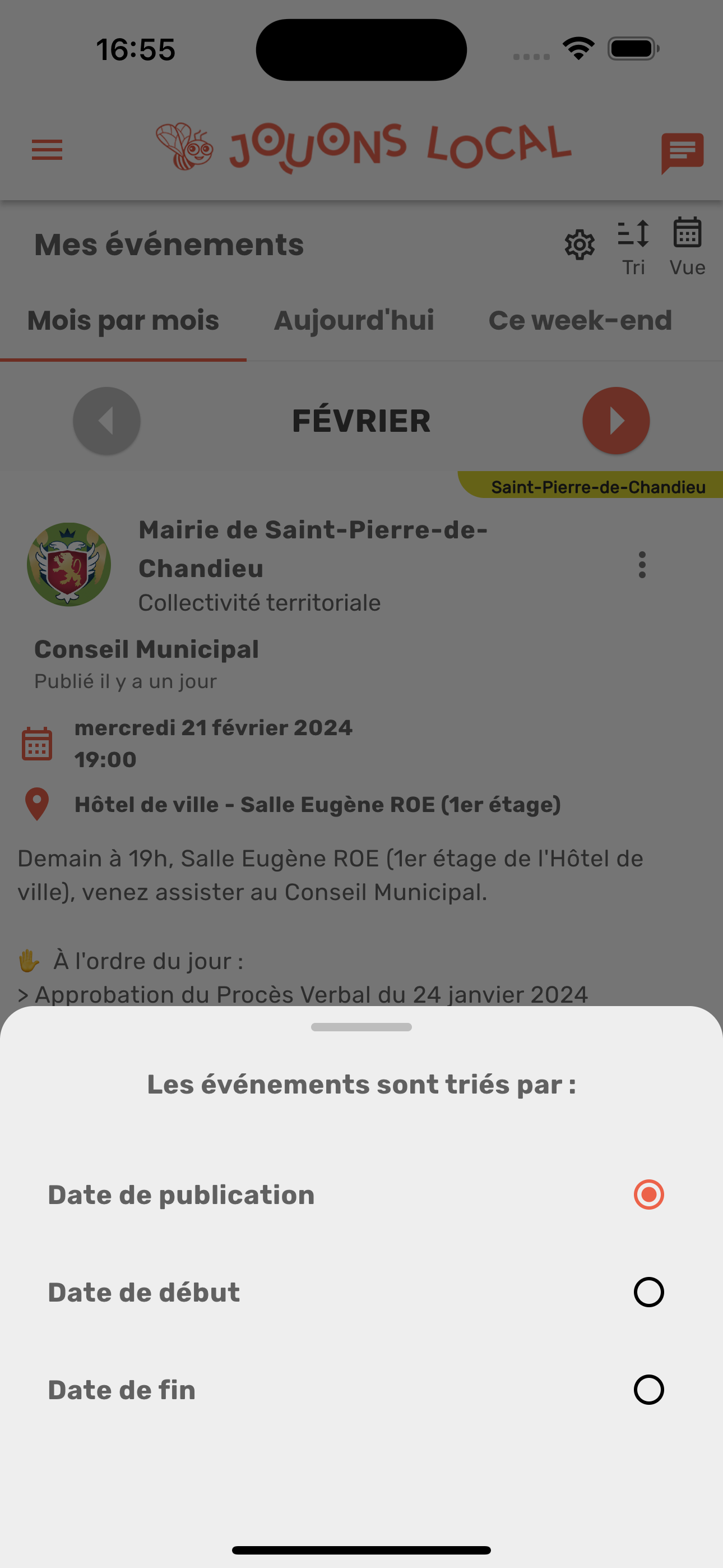Select sorting by Date de fin
Viewport: 723px width, 1568px height.
tap(647, 1390)
